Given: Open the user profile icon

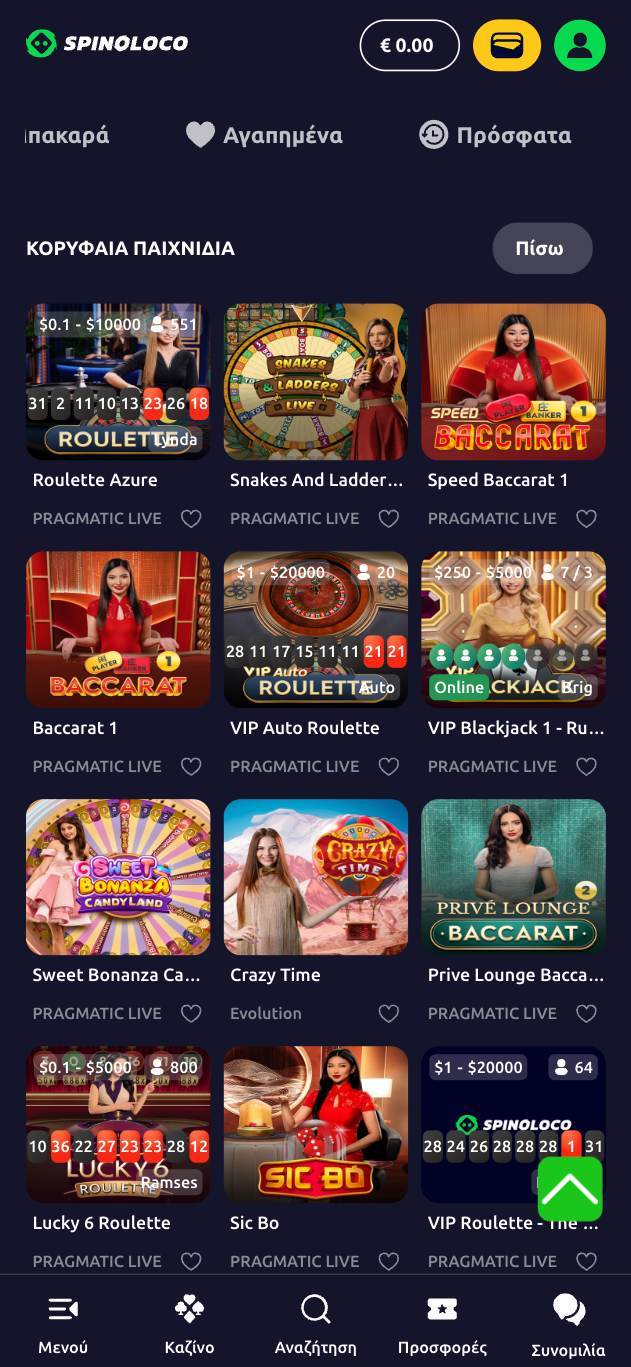Looking at the screenshot, I should (579, 46).
